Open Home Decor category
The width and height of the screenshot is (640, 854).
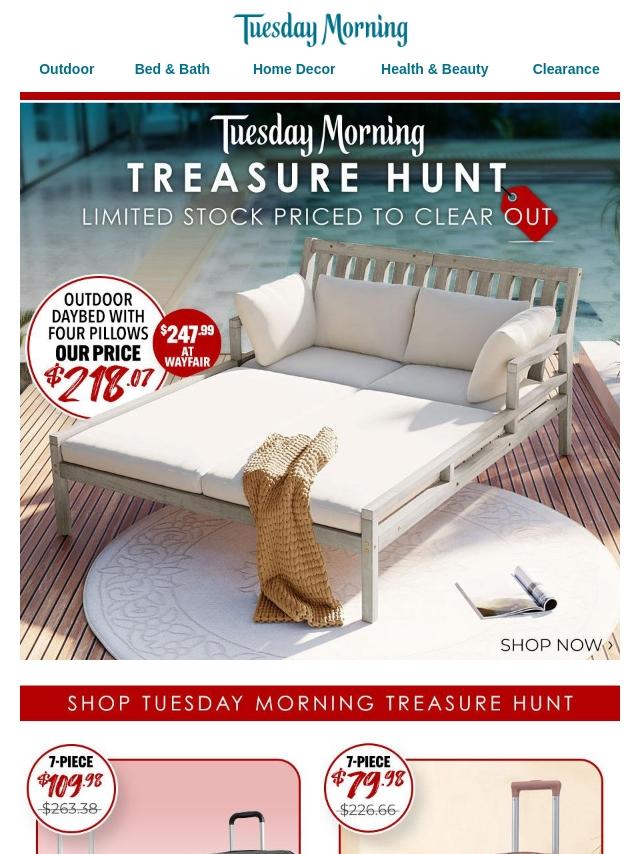(x=294, y=69)
